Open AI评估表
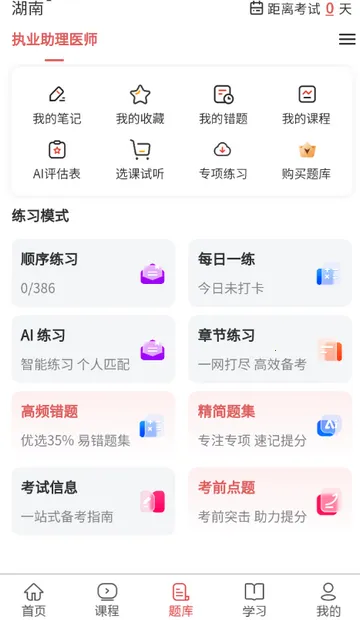Image resolution: width=360 pixels, height=620 pixels. [57, 160]
